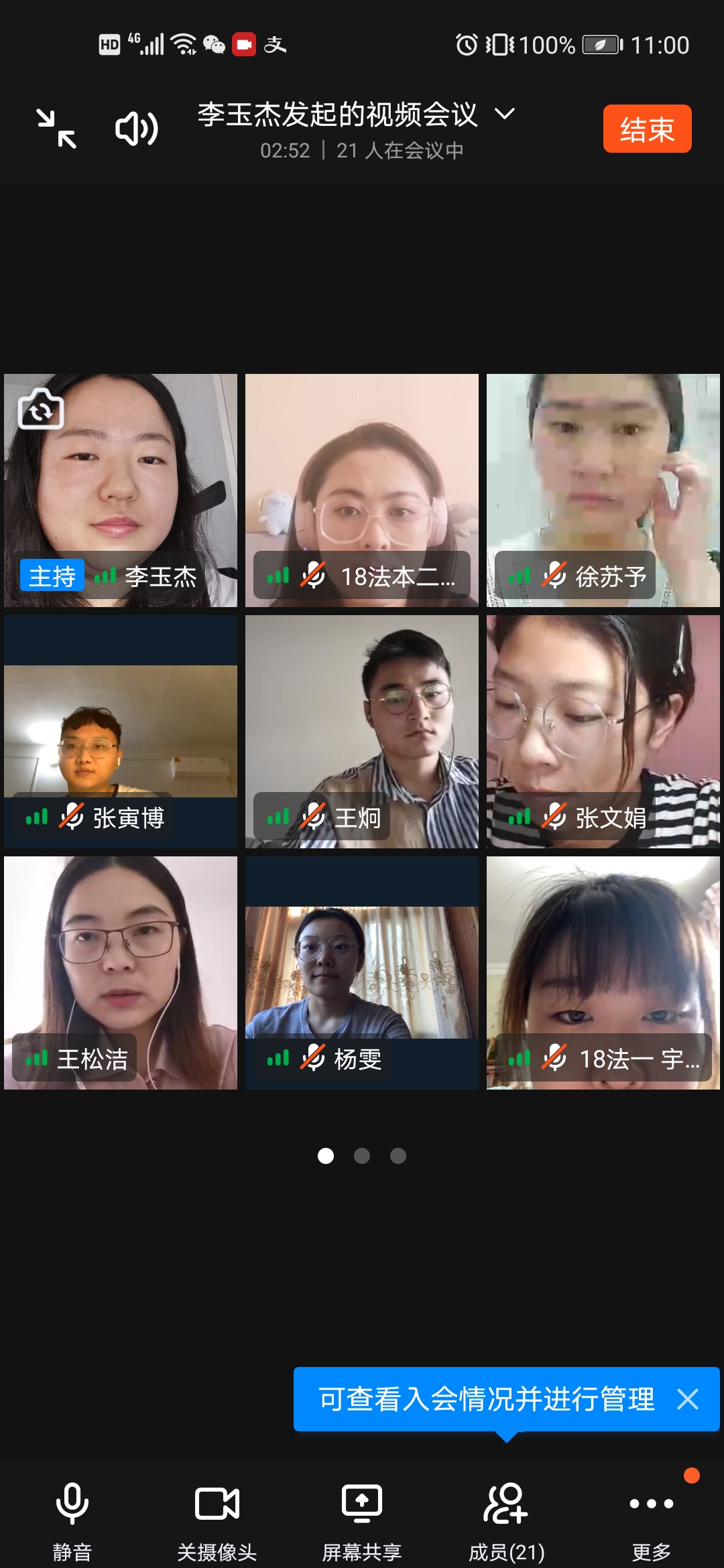Minimize the meeting window
Viewport: 724px width, 1568px height.
(x=56, y=128)
